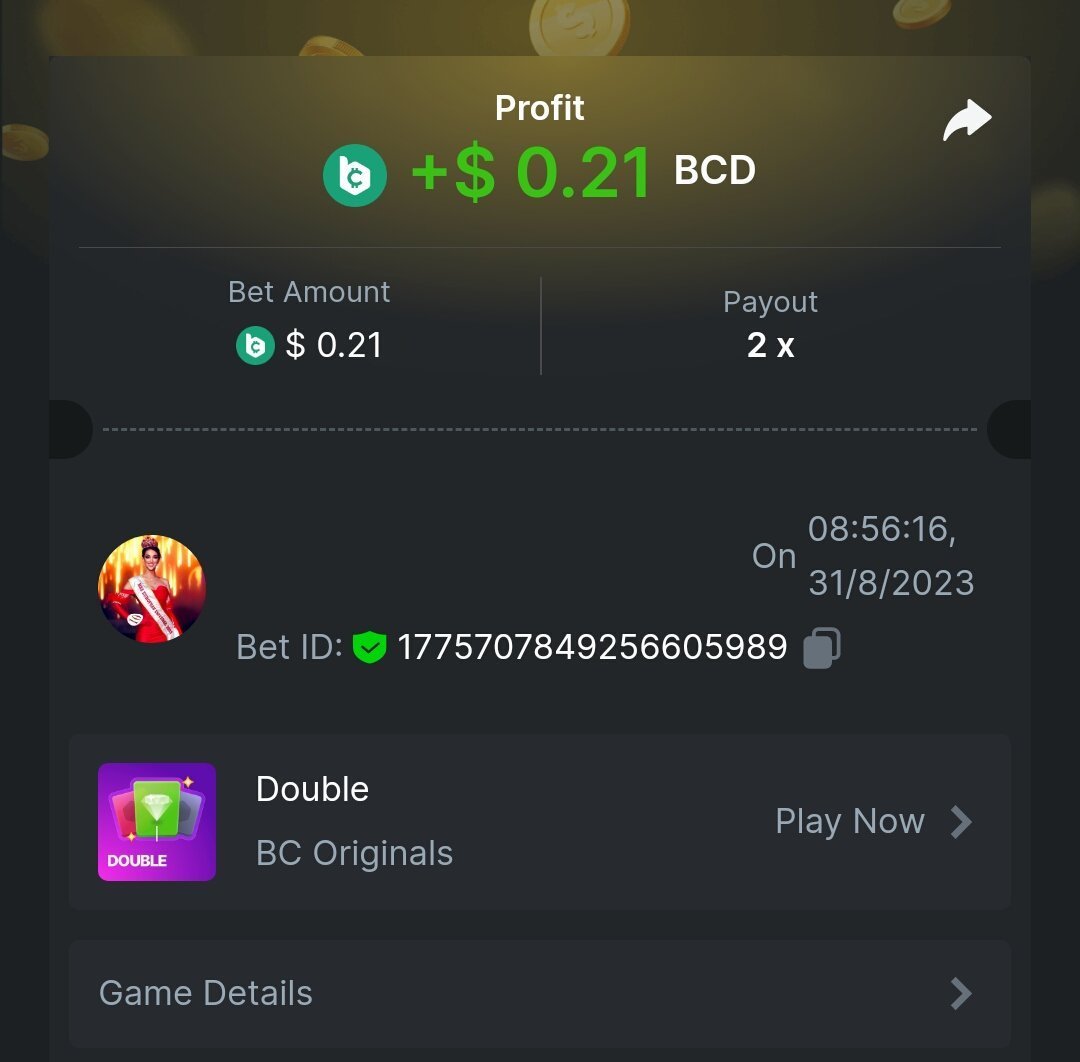This screenshot has width=1080, height=1062.
Task: Expand the Game Details row
Action: pyautogui.click(x=539, y=993)
